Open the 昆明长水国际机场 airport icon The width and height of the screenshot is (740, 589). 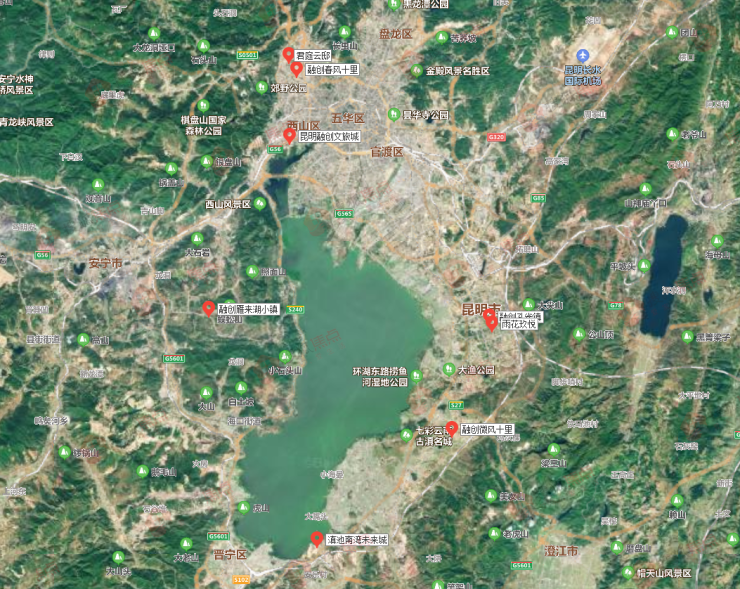583,55
